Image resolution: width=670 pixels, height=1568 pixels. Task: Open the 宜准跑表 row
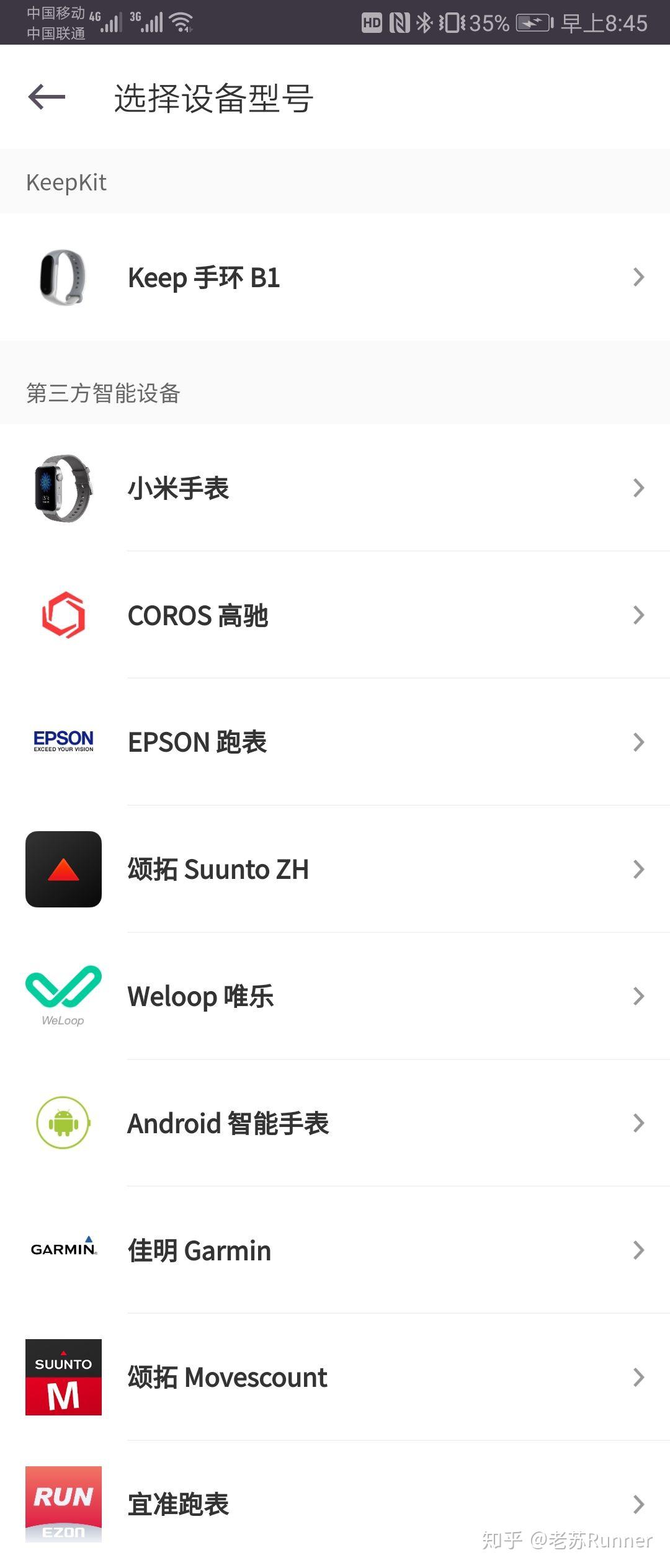point(335,1504)
